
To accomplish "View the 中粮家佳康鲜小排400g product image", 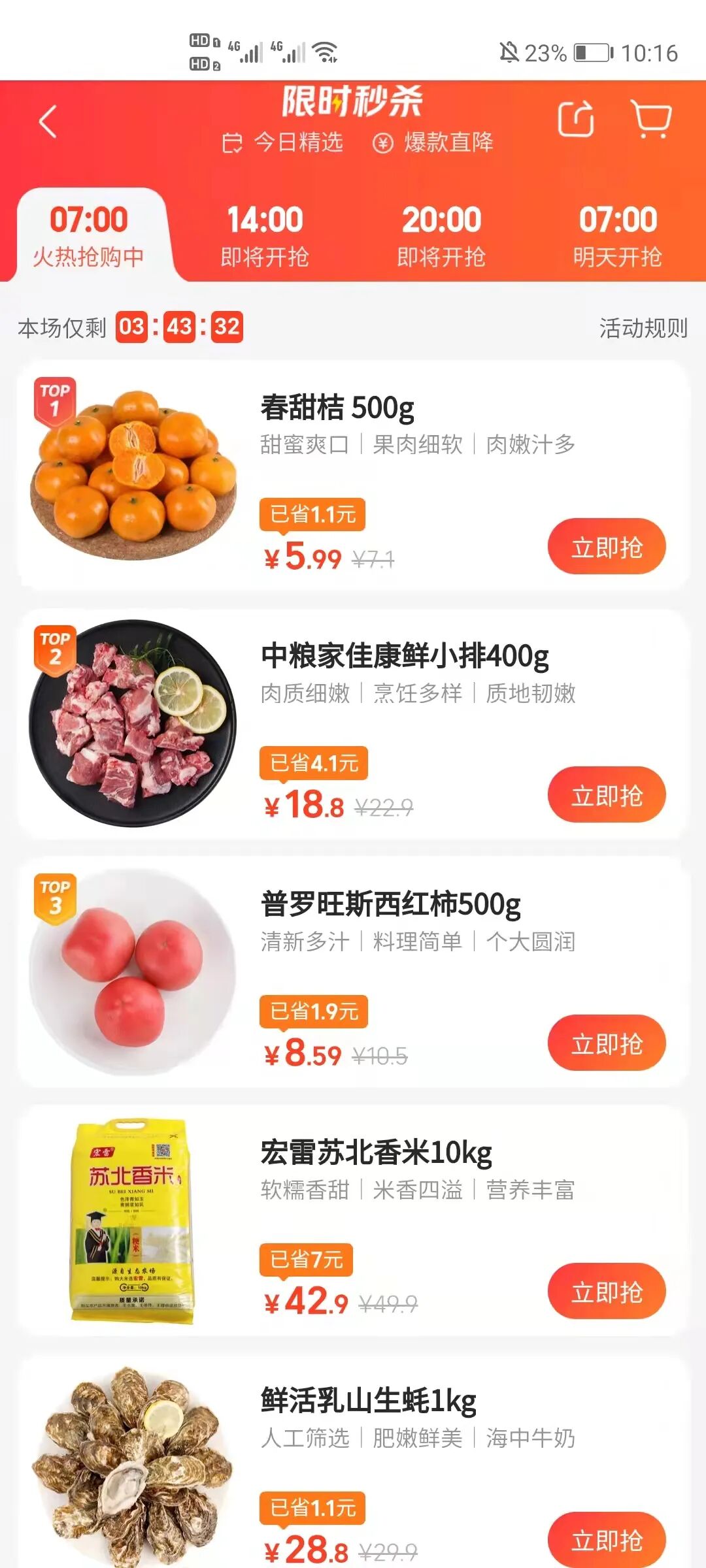I will coord(133,723).
